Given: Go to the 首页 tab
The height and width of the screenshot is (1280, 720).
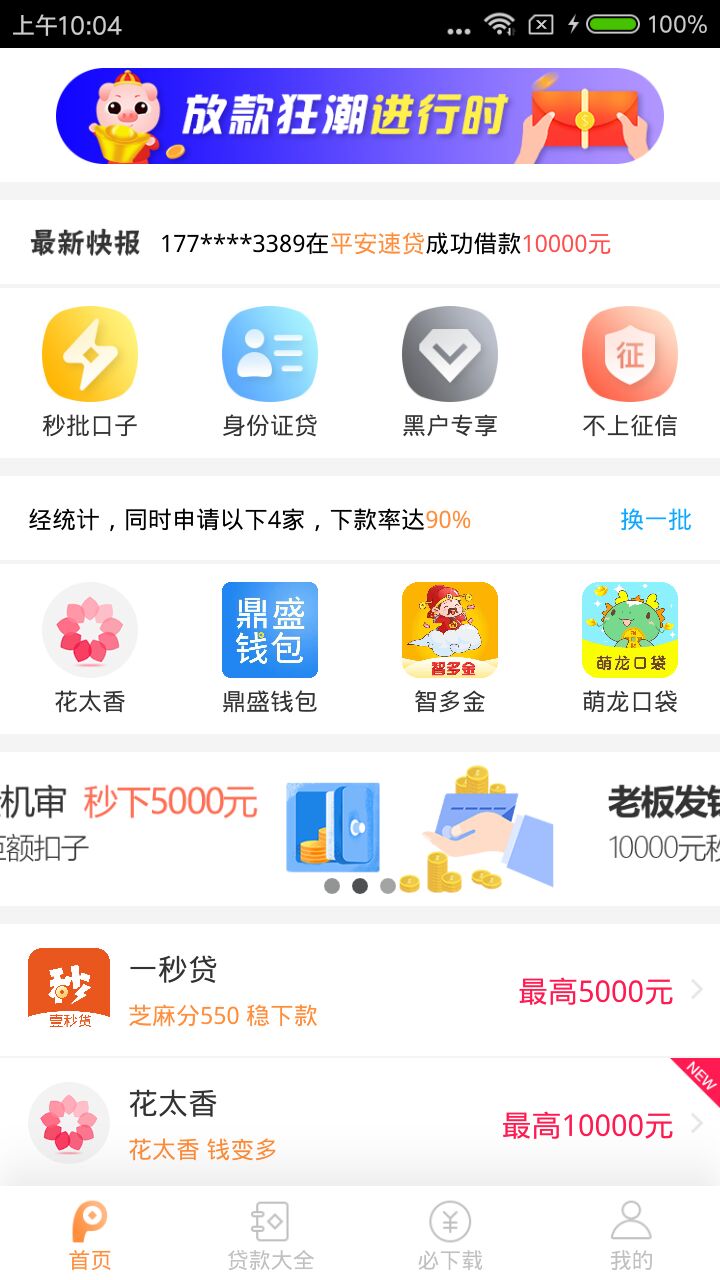Looking at the screenshot, I should click(x=90, y=1235).
